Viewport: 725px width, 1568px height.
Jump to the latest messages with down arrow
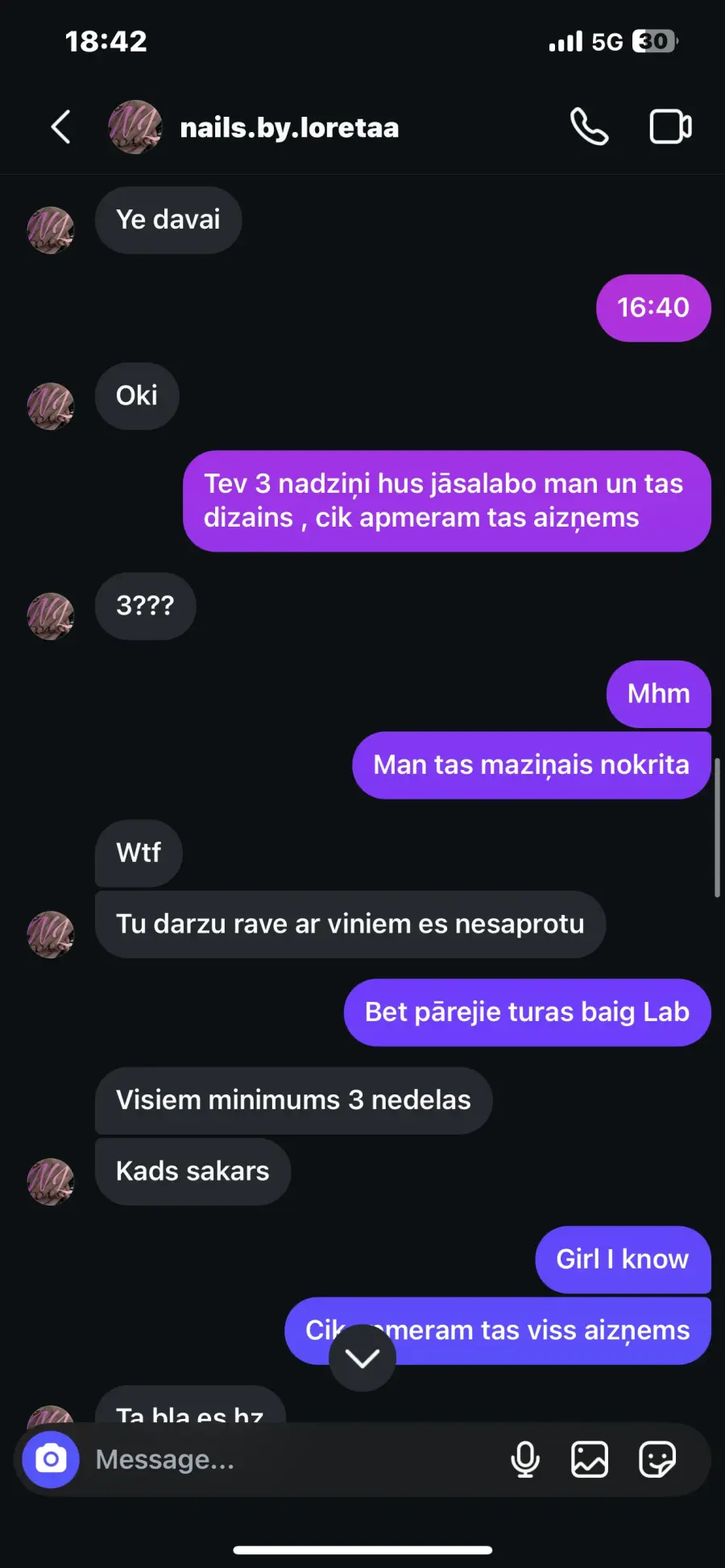362,1358
